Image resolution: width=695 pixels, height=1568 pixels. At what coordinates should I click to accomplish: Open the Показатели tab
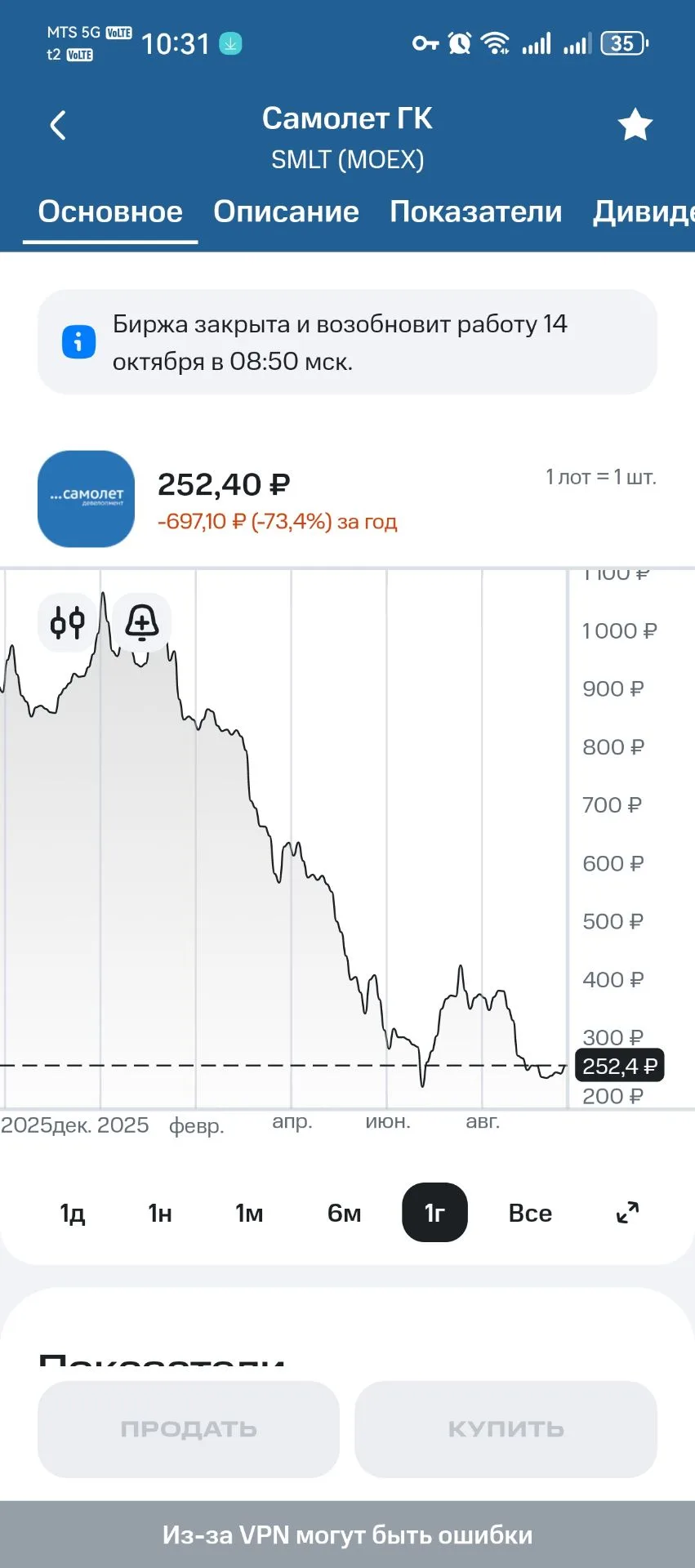[475, 212]
